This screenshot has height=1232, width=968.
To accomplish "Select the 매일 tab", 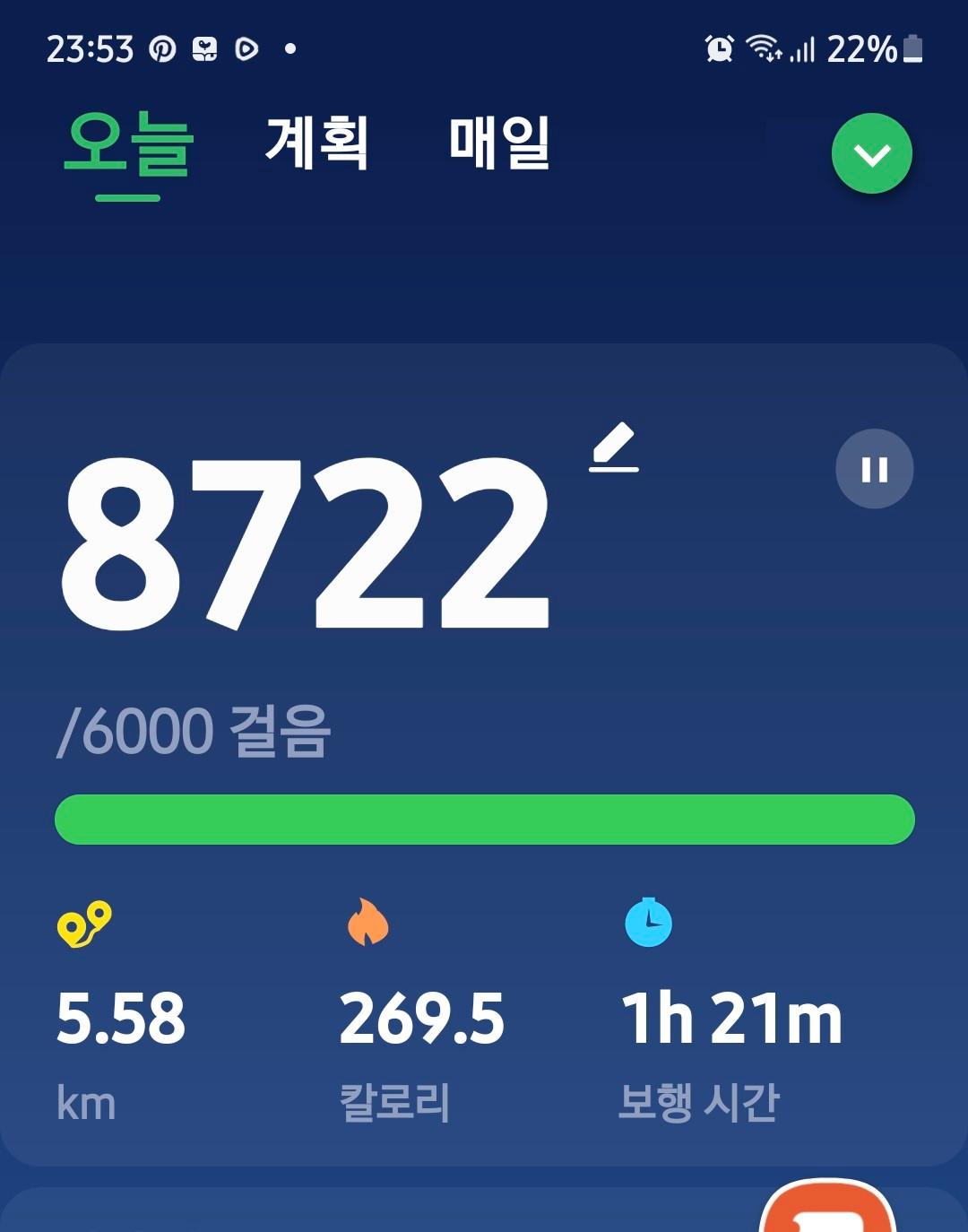I will point(499,143).
